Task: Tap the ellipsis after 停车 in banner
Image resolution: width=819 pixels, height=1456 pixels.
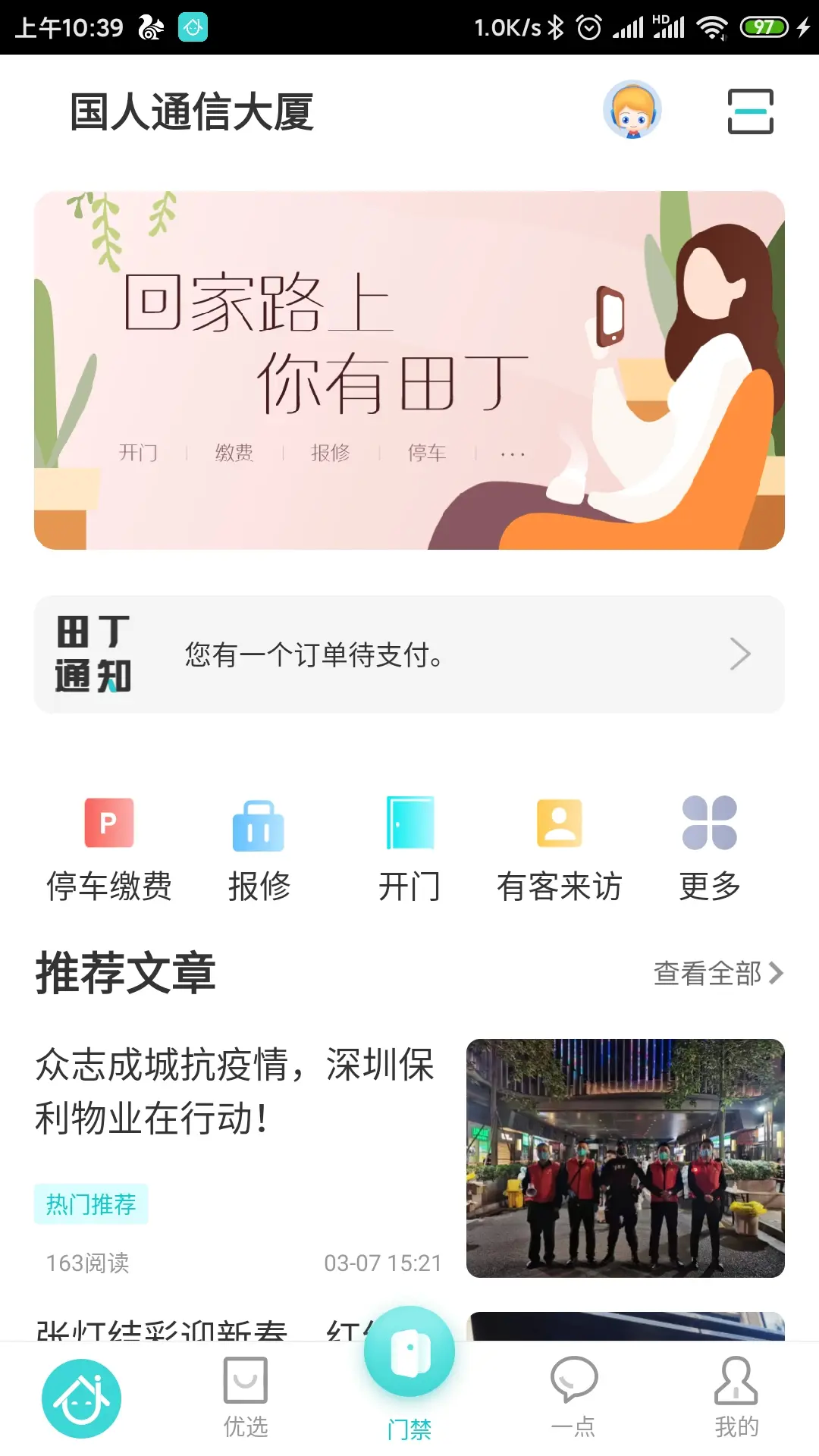Action: tap(513, 452)
